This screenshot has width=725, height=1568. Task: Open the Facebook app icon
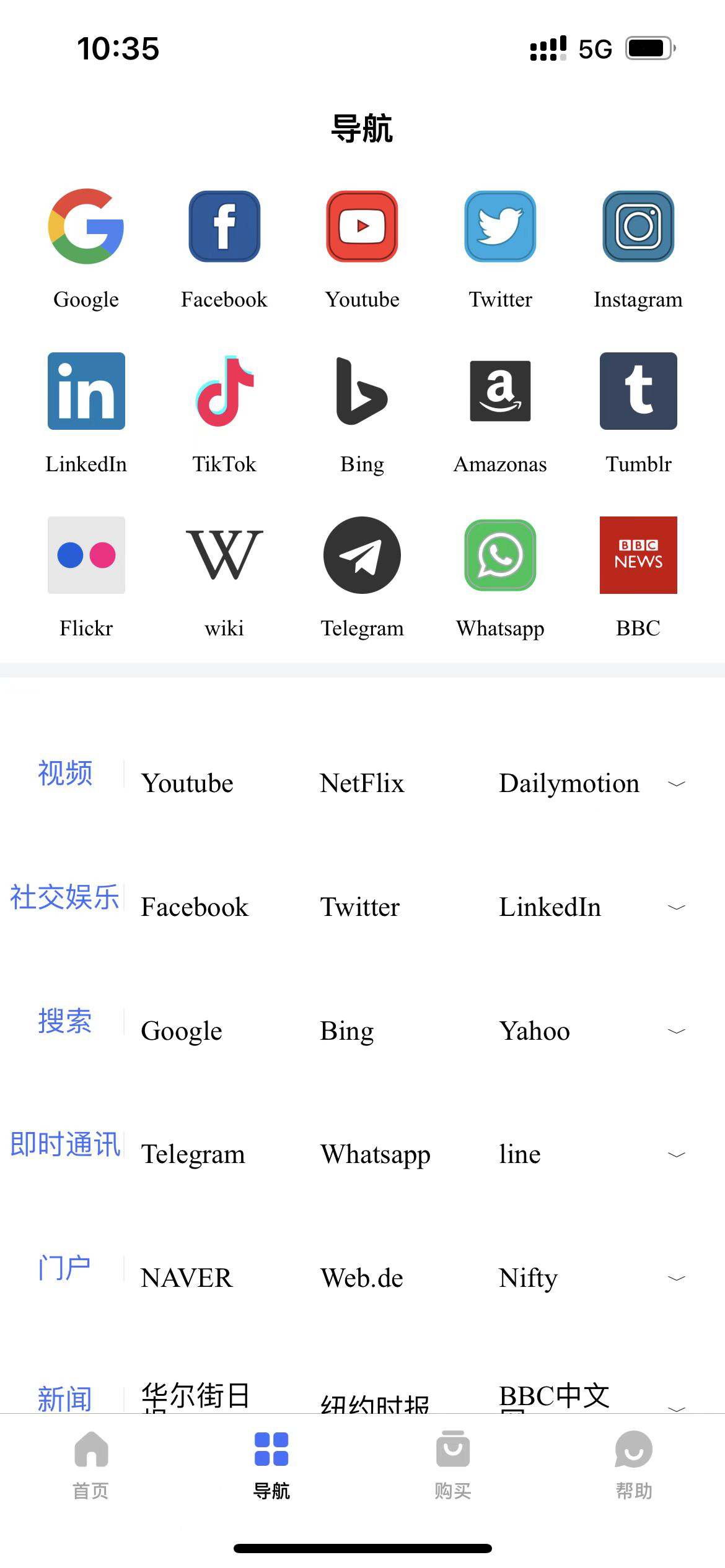(x=224, y=227)
